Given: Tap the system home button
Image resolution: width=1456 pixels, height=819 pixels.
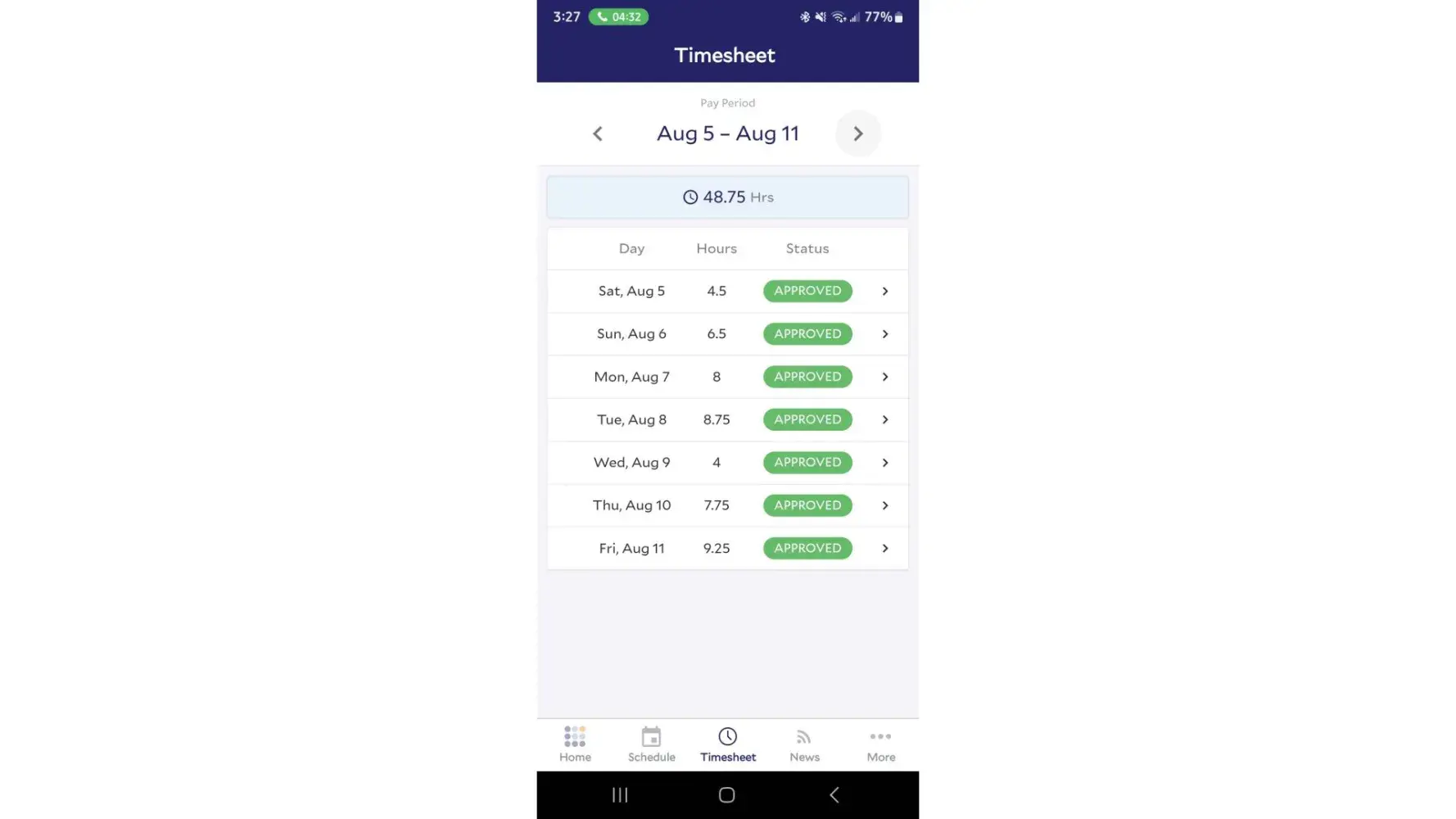Looking at the screenshot, I should point(726,794).
